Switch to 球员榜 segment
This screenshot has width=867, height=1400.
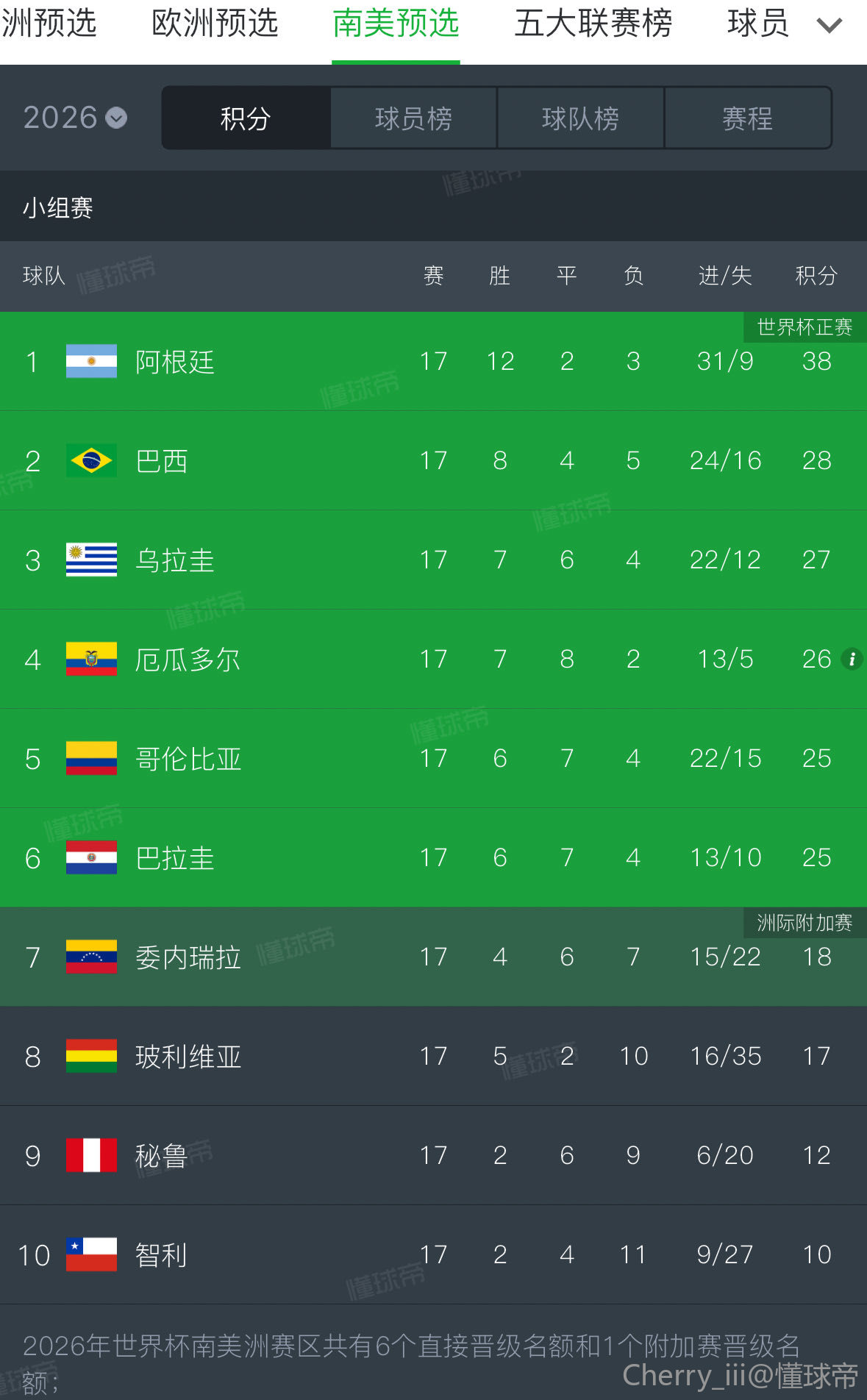pyautogui.click(x=414, y=118)
